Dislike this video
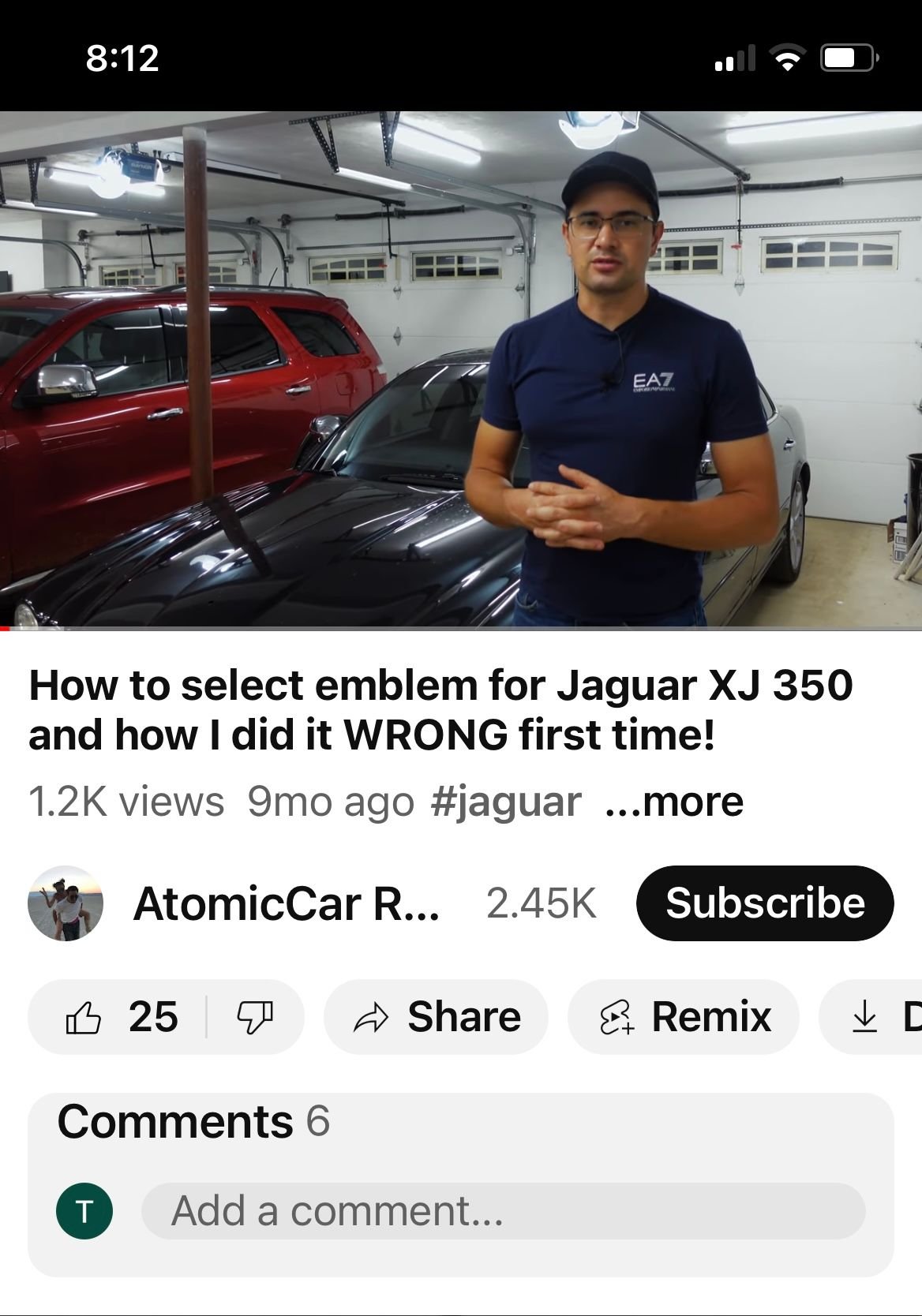Screen dimensions: 922x1316 255,1017
